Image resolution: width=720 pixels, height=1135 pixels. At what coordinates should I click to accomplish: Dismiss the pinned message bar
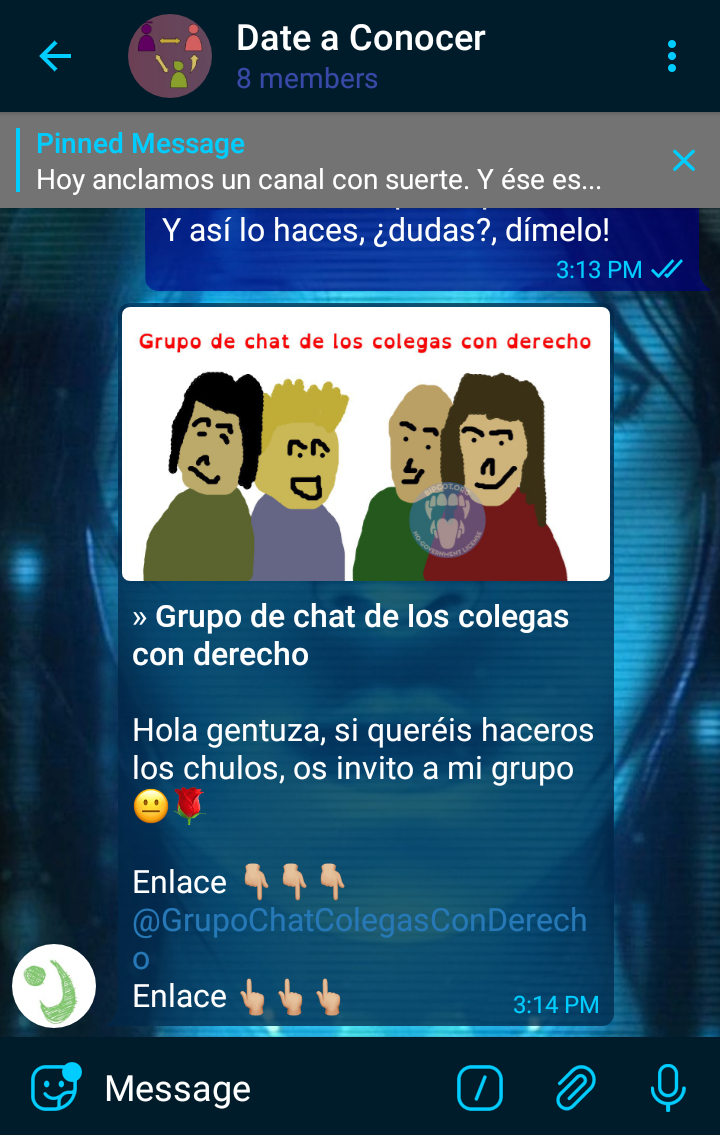click(683, 160)
